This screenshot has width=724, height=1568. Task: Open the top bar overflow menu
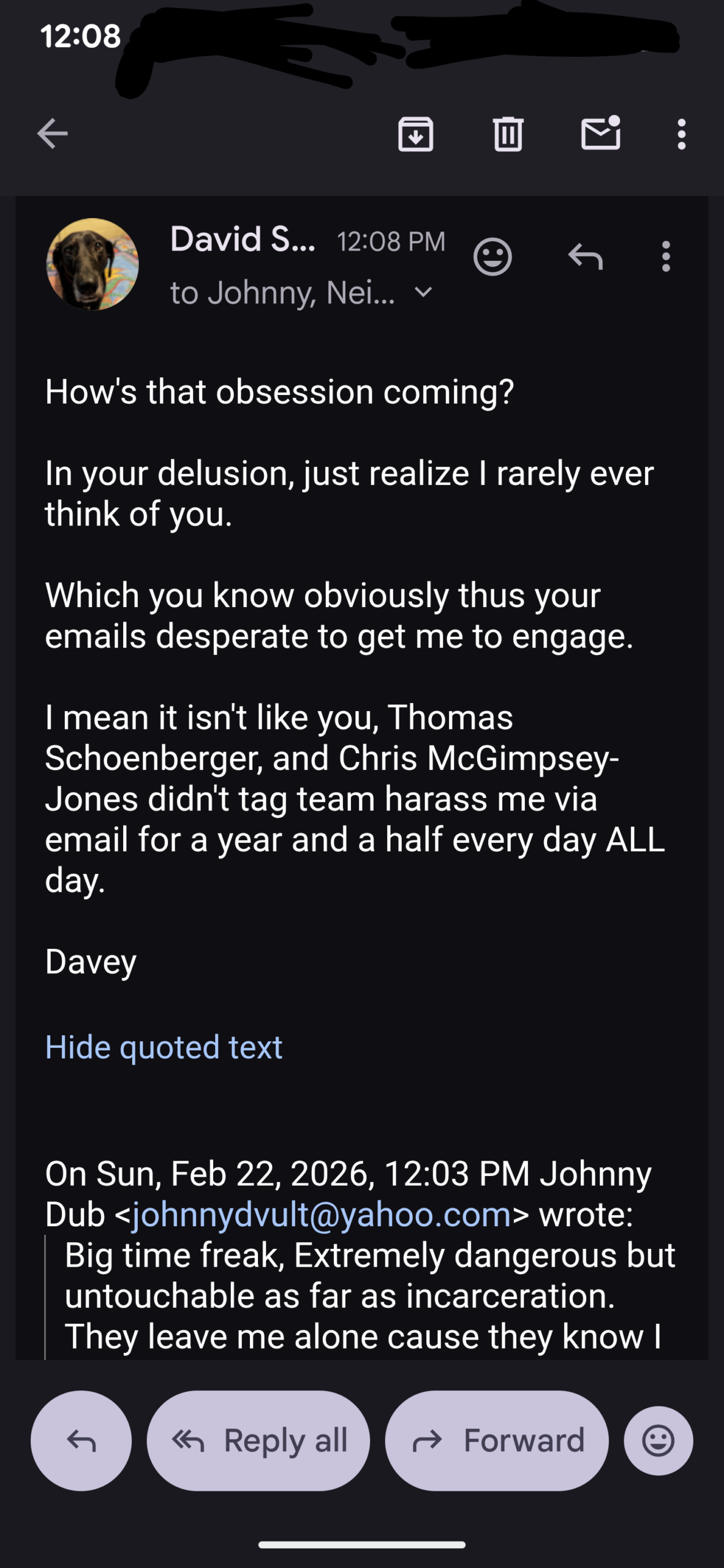(681, 134)
